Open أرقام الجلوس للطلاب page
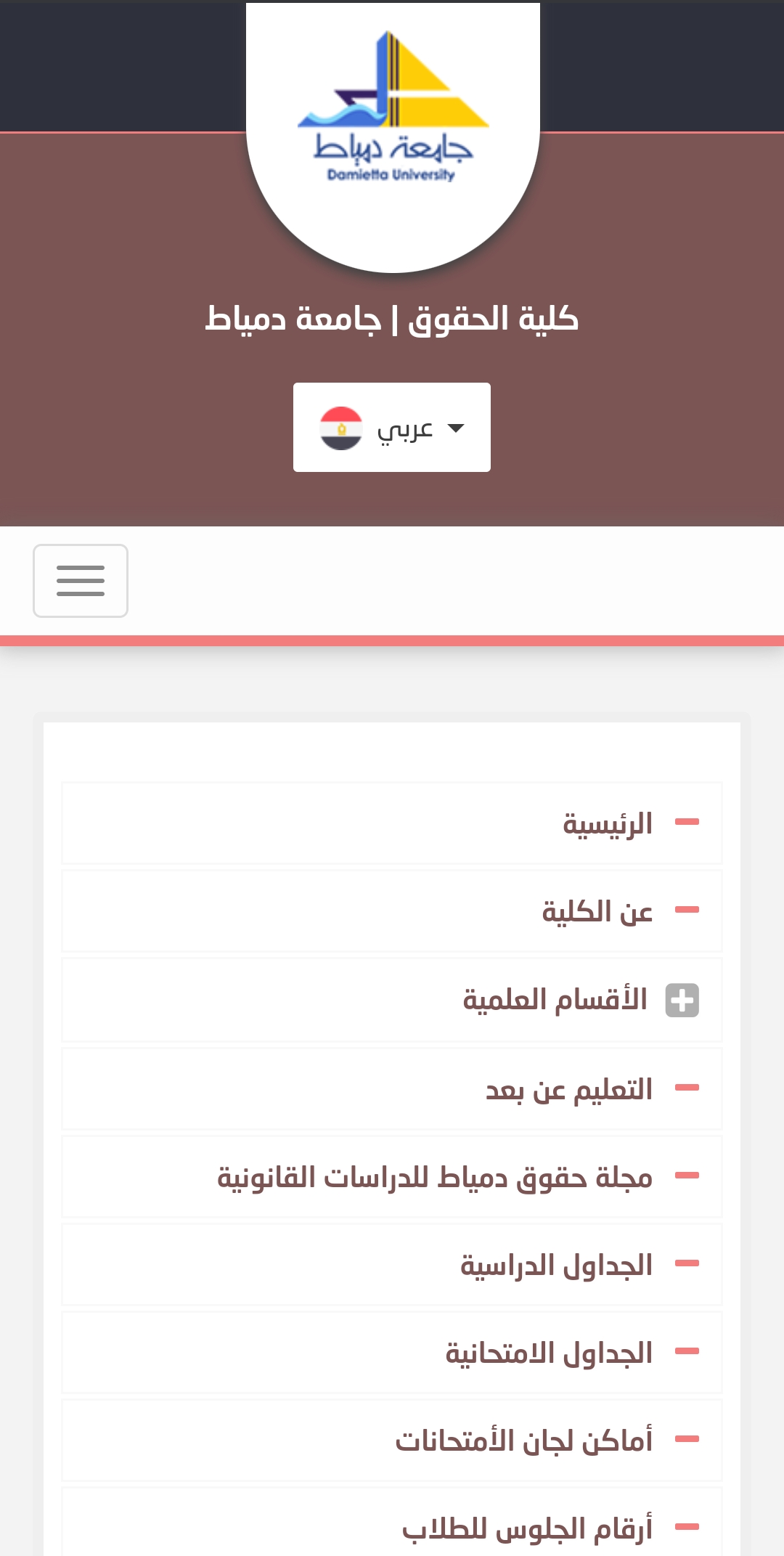Viewport: 784px width, 1556px height. coord(527,1528)
